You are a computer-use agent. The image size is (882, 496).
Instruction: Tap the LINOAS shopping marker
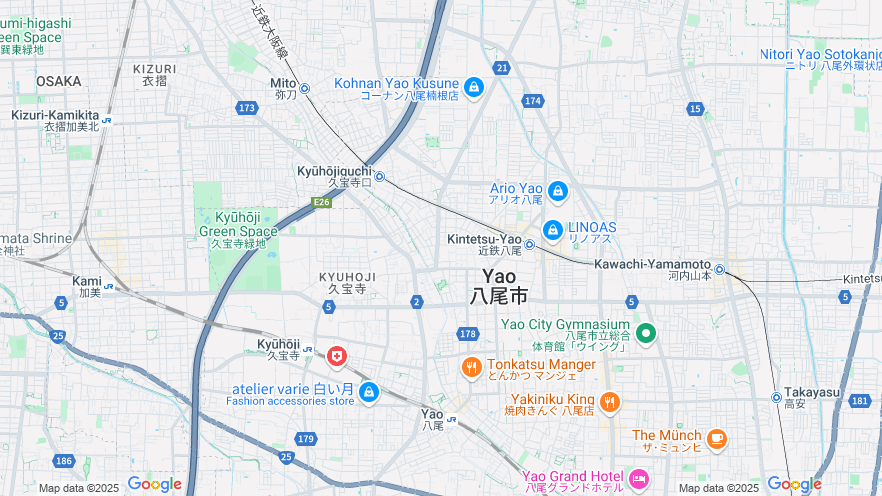pyautogui.click(x=552, y=230)
